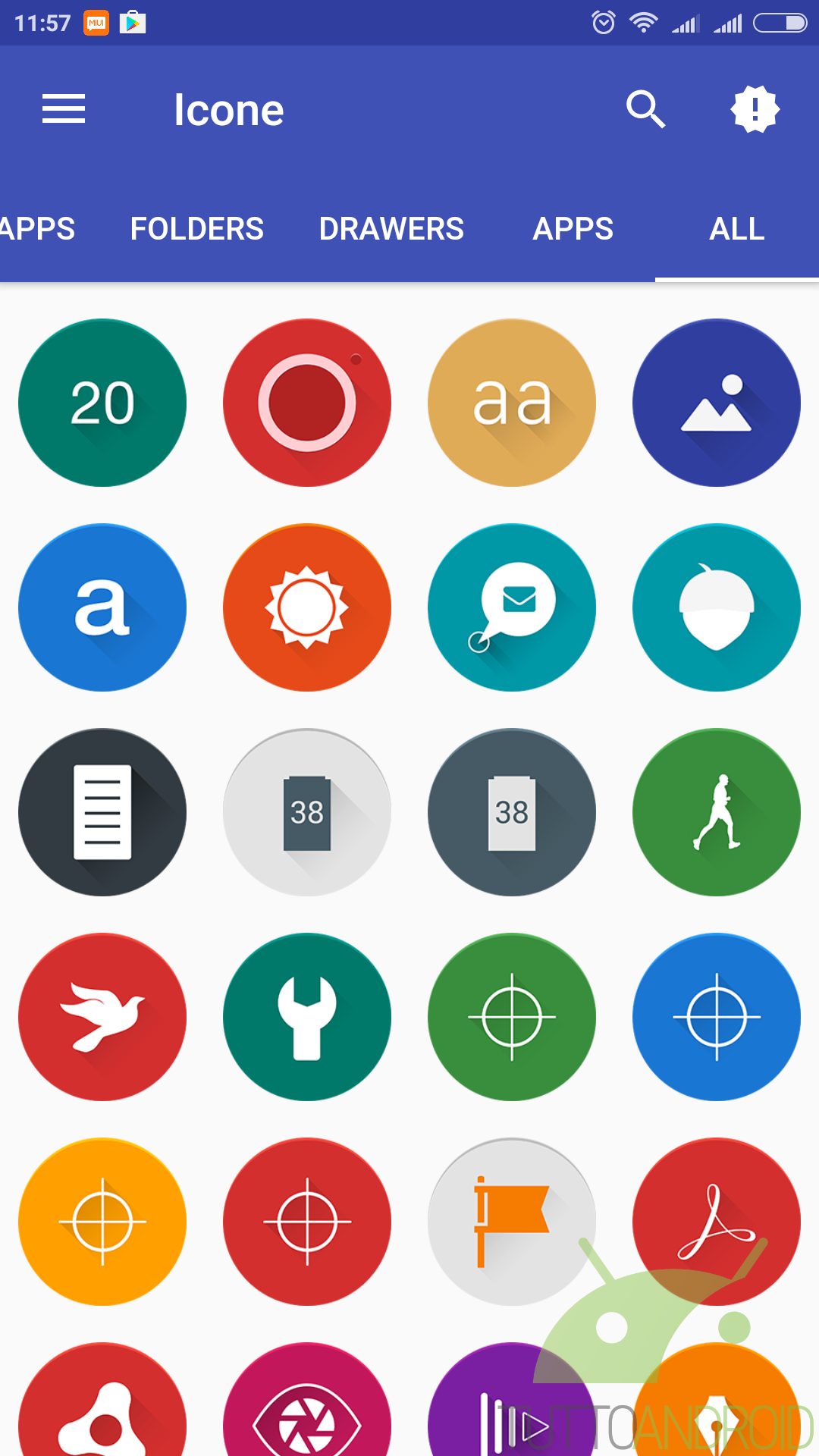The width and height of the screenshot is (819, 1456).
Task: Select the dark document page icon
Action: click(102, 812)
